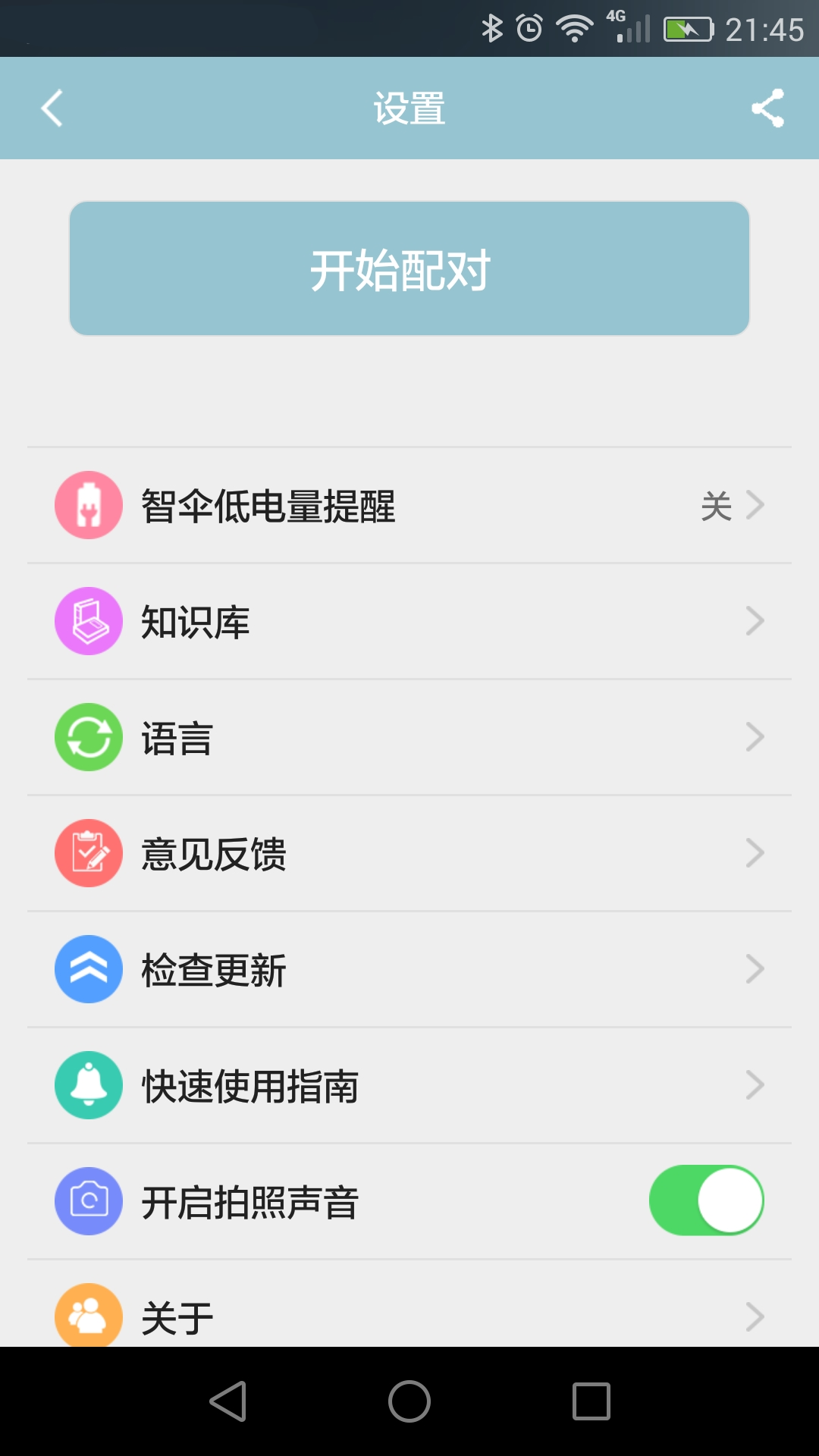Disable the 开启拍照声音 camera sound switch

click(706, 1202)
